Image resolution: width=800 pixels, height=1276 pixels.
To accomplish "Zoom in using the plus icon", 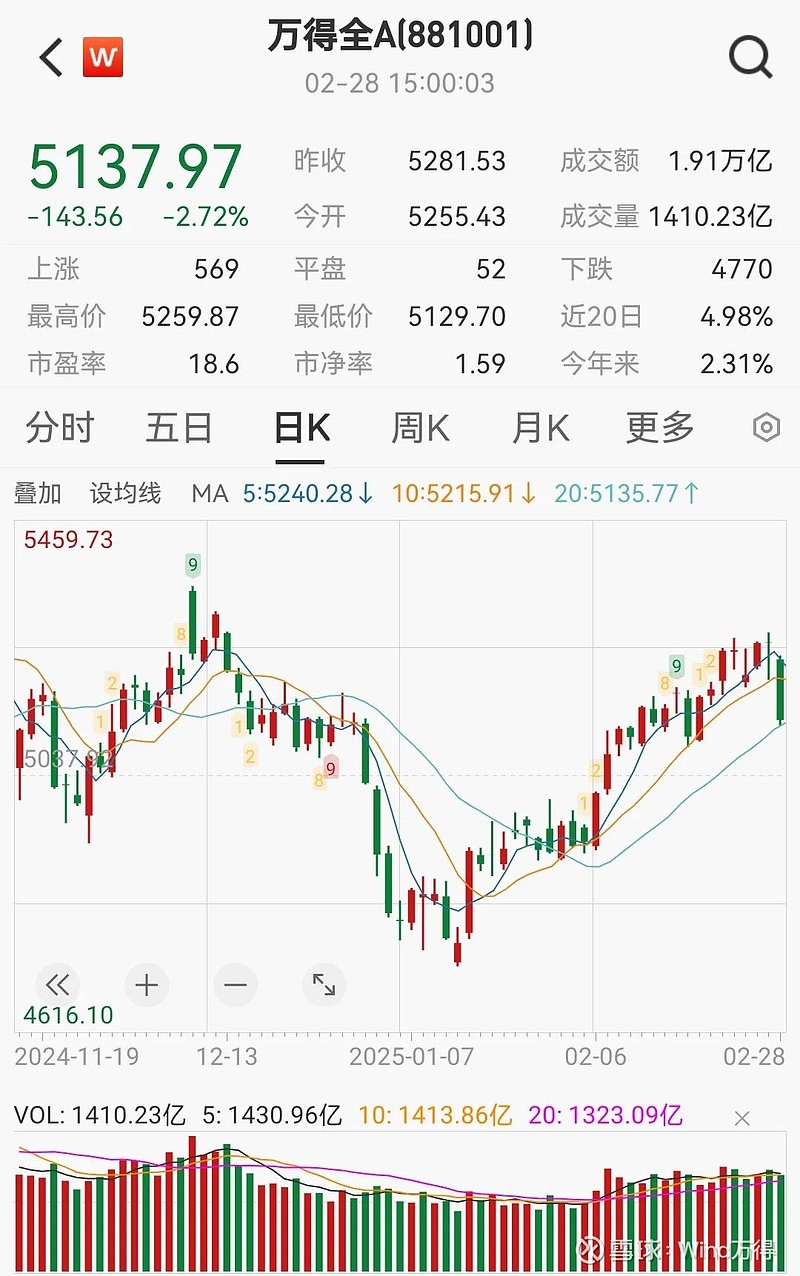I will [146, 985].
